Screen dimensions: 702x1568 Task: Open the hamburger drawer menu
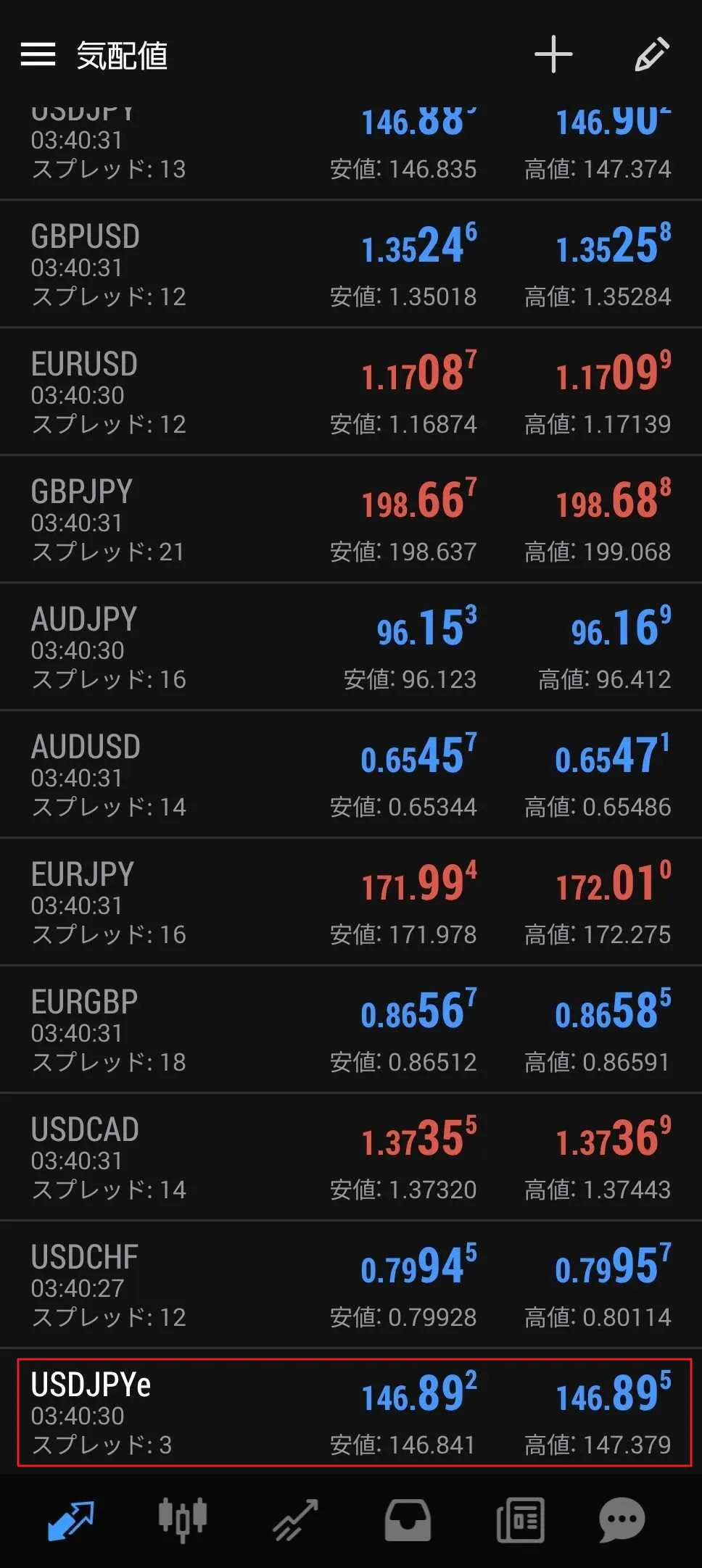pos(38,55)
